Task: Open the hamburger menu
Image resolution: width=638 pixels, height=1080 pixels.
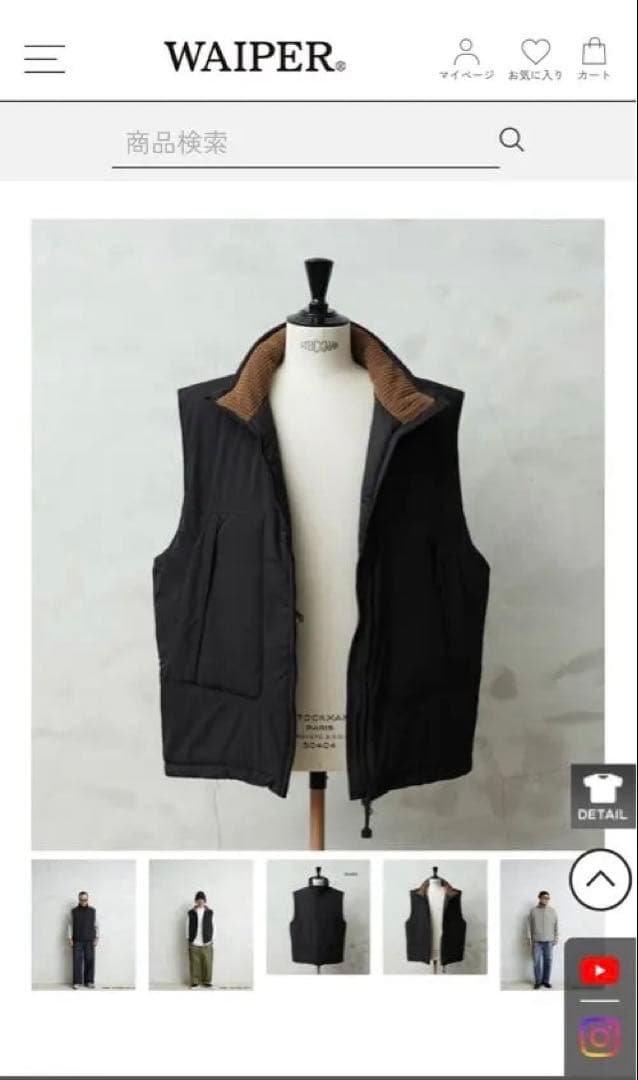Action: 45,58
